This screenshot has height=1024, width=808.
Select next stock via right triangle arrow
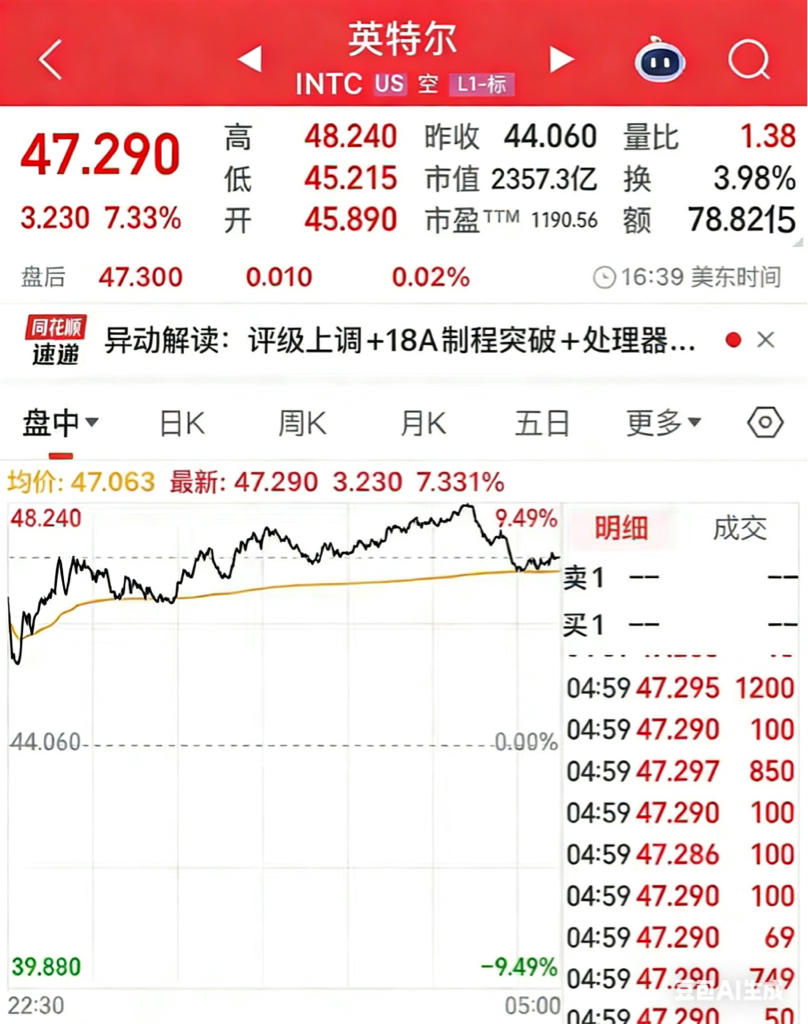pos(561,57)
